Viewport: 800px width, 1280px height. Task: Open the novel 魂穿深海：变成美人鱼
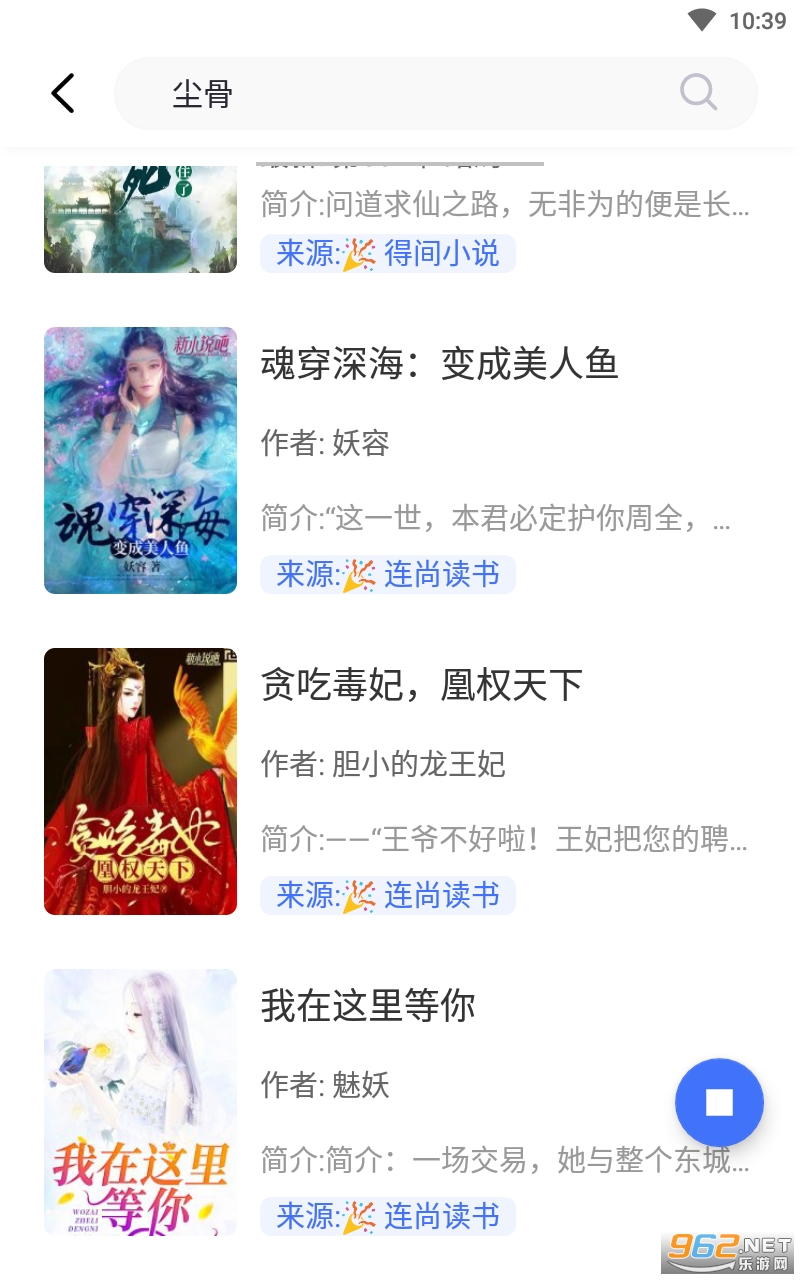(x=440, y=365)
